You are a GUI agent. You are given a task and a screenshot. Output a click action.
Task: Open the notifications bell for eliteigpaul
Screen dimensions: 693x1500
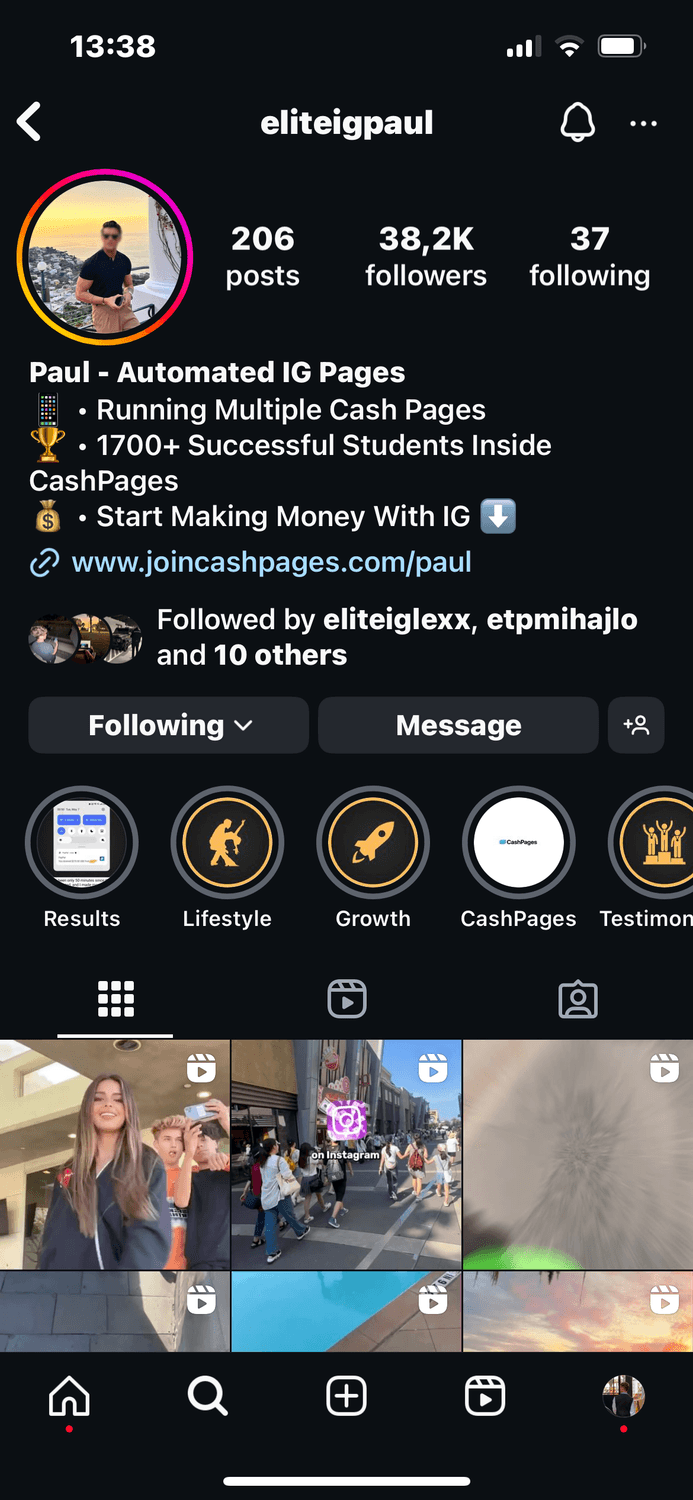(x=577, y=123)
